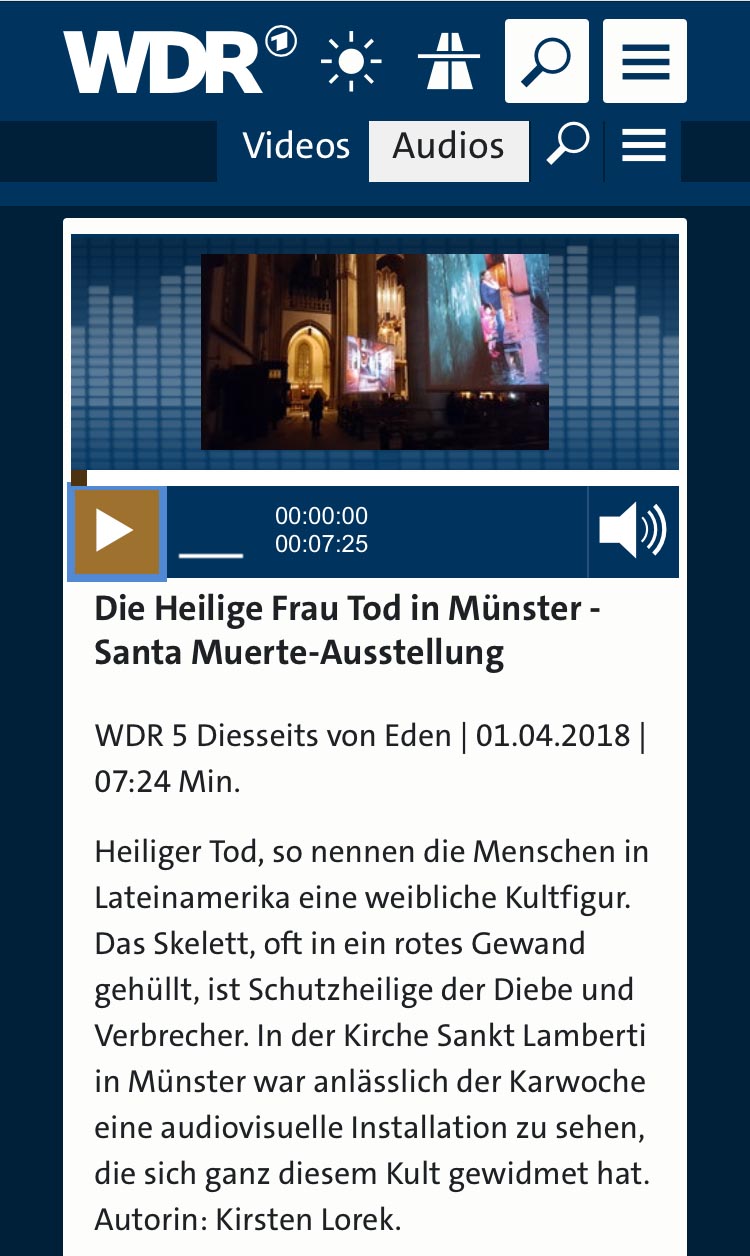Open the main hamburger menu

coord(645,61)
